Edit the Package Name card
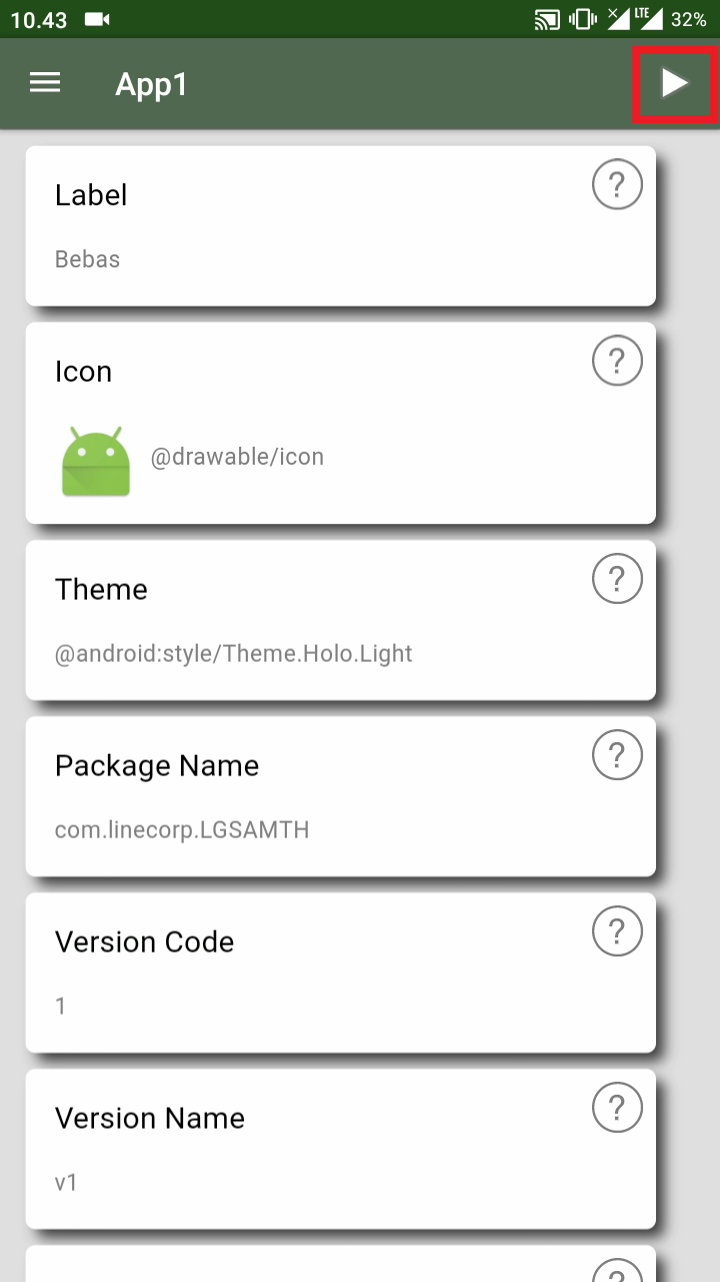 [300, 798]
